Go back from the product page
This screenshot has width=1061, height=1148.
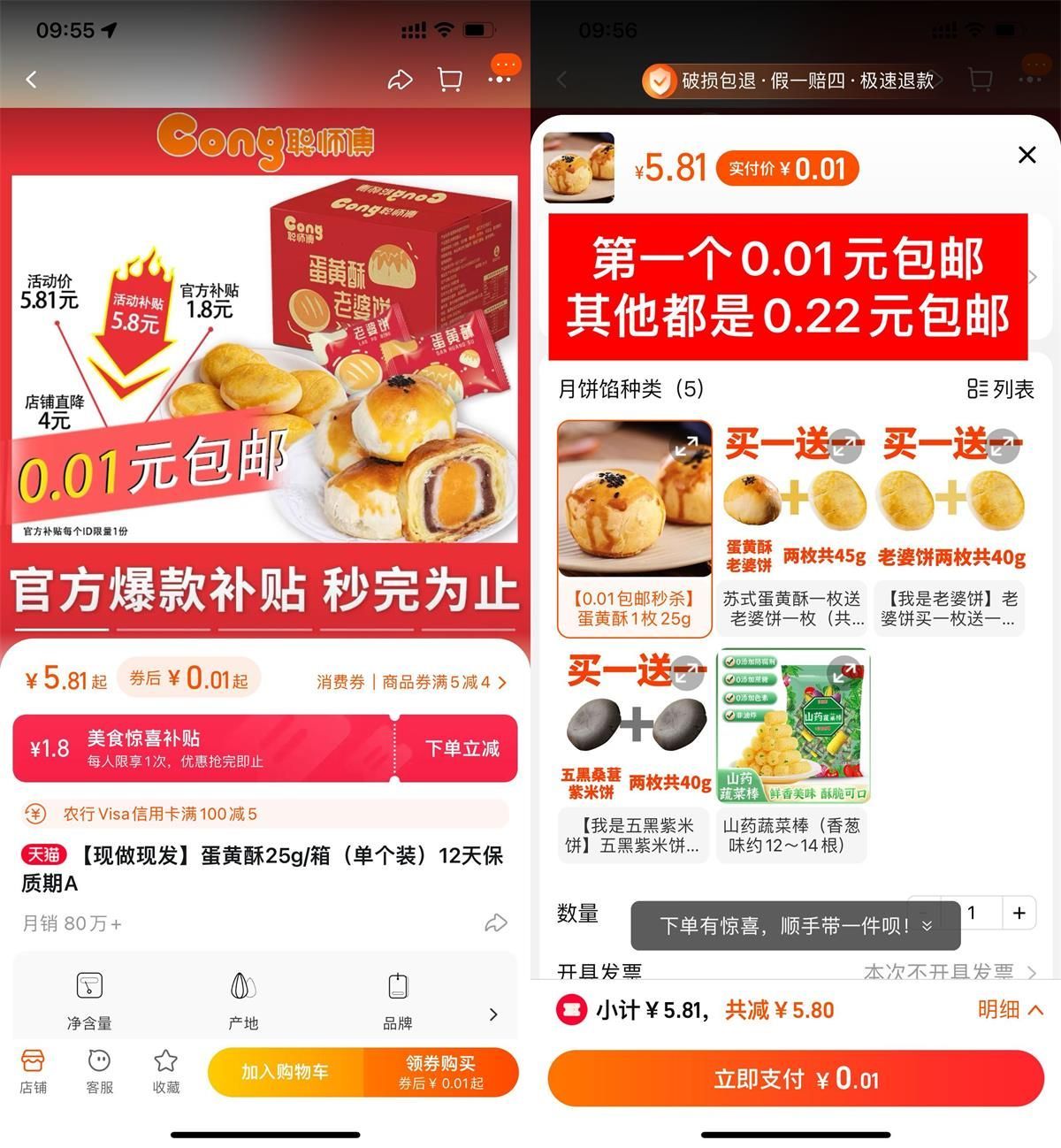point(32,80)
